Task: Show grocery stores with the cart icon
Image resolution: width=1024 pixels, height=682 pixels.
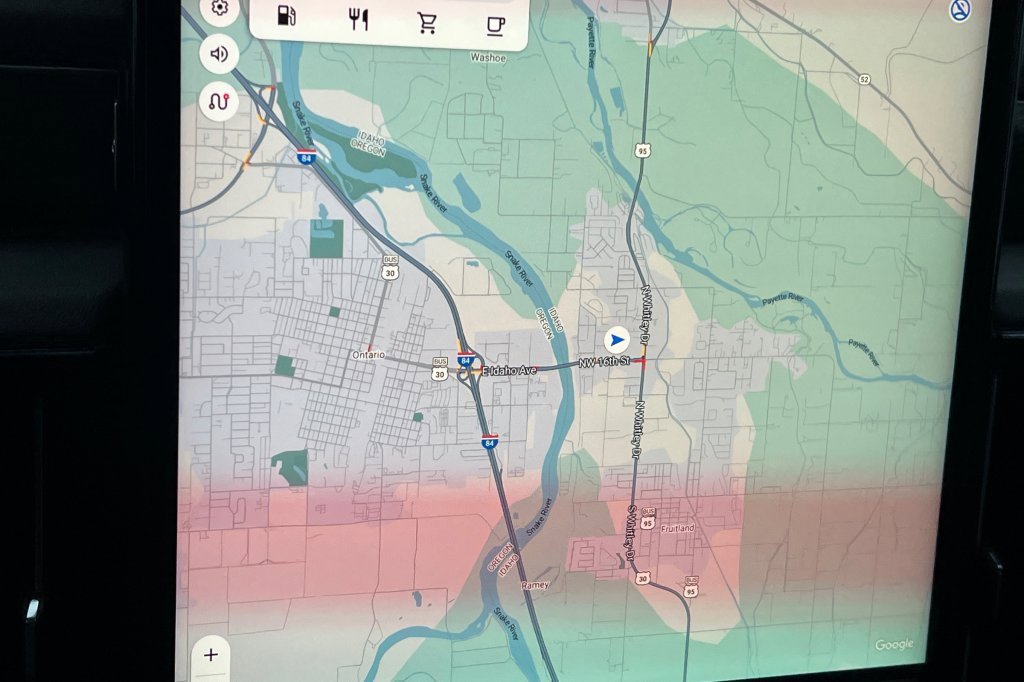Action: point(427,21)
